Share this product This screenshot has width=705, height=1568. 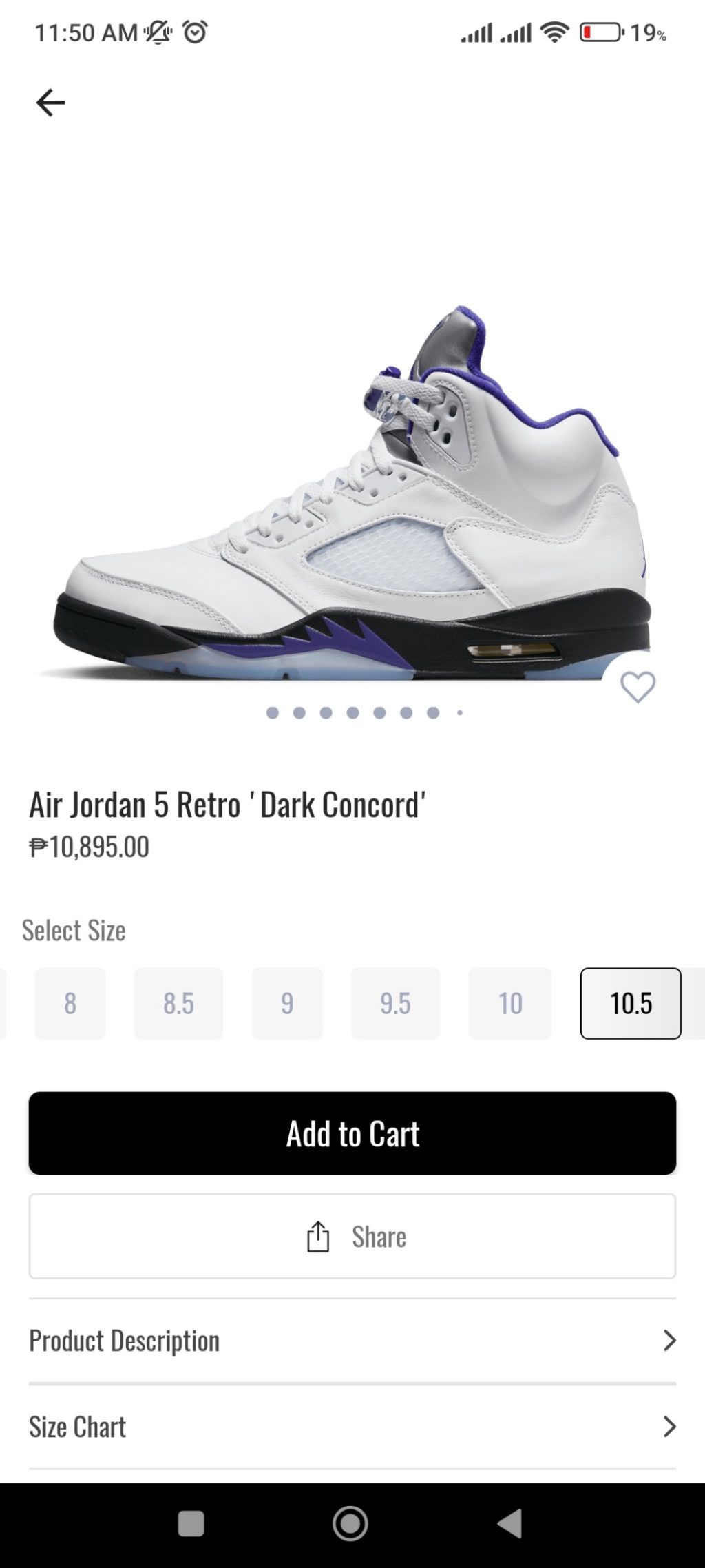(352, 1237)
